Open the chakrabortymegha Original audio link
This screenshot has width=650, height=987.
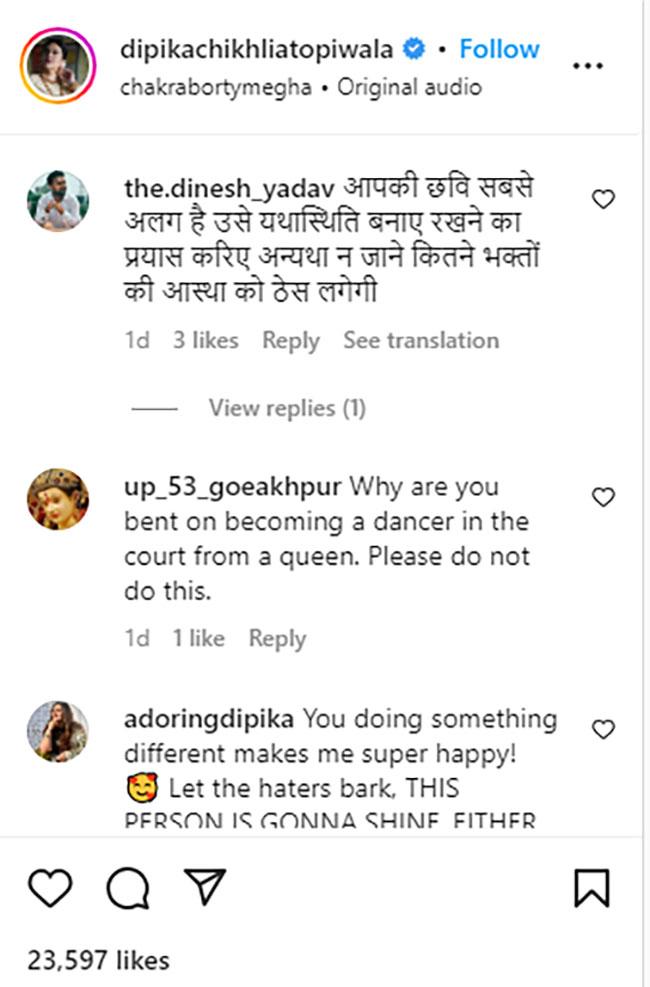coord(300,87)
